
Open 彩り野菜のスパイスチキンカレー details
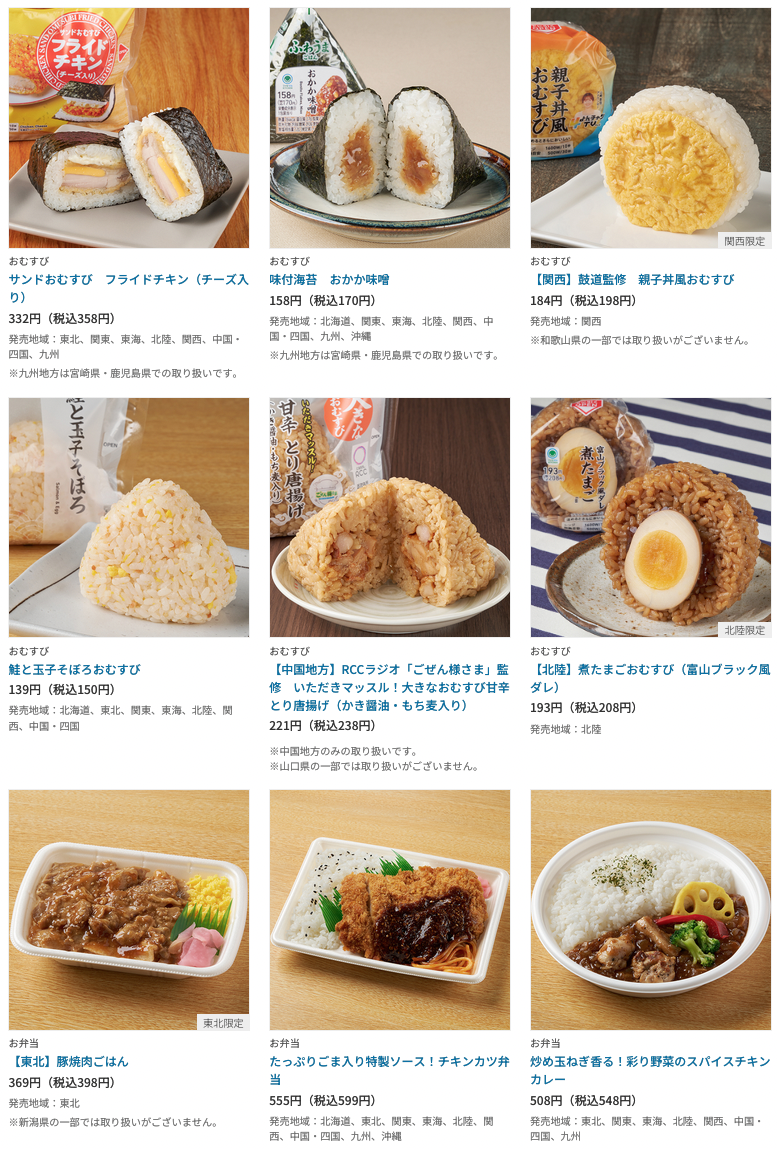pos(649,1070)
